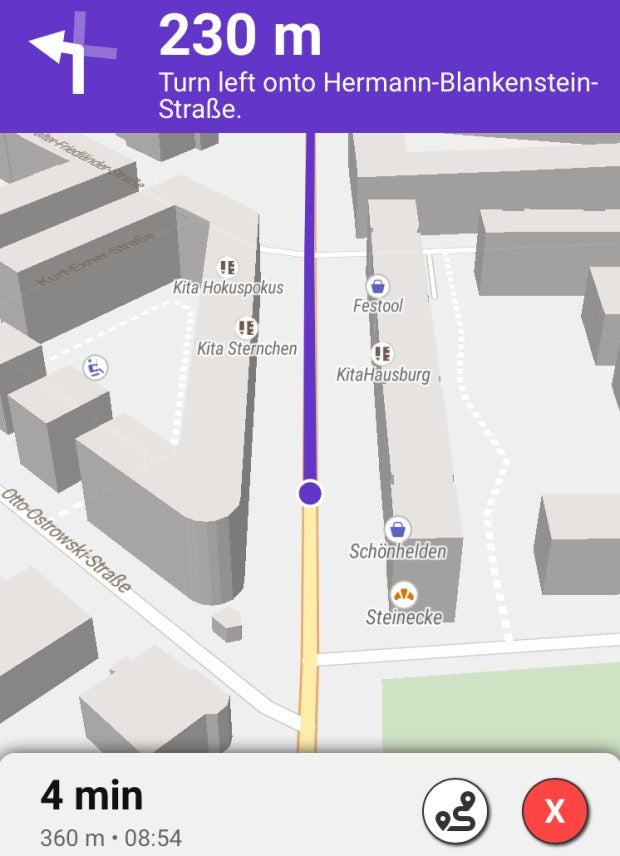
Task: Select the Kita Sternchen marker
Action: 246,328
